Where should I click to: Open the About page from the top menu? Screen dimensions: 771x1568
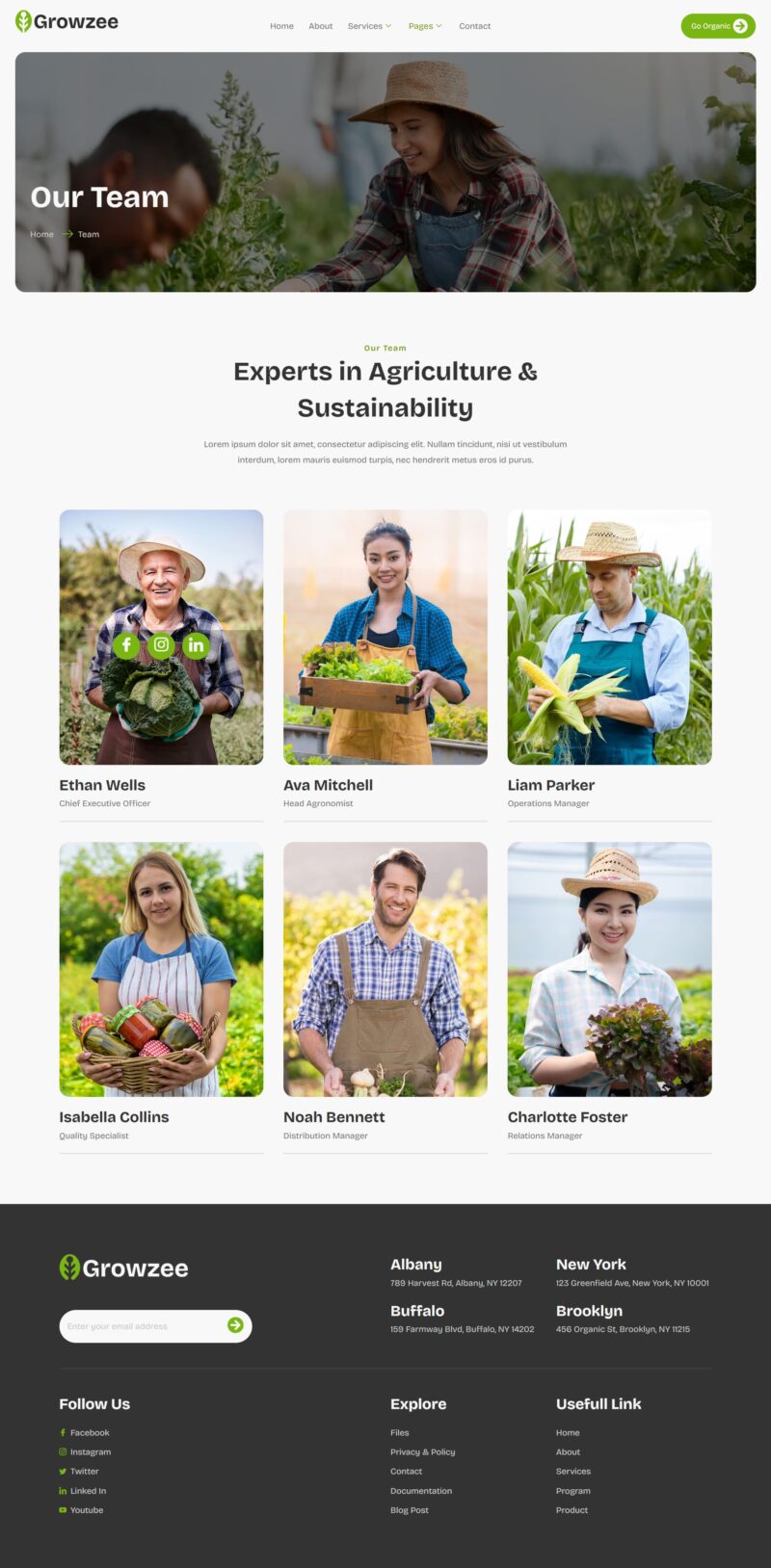(320, 26)
